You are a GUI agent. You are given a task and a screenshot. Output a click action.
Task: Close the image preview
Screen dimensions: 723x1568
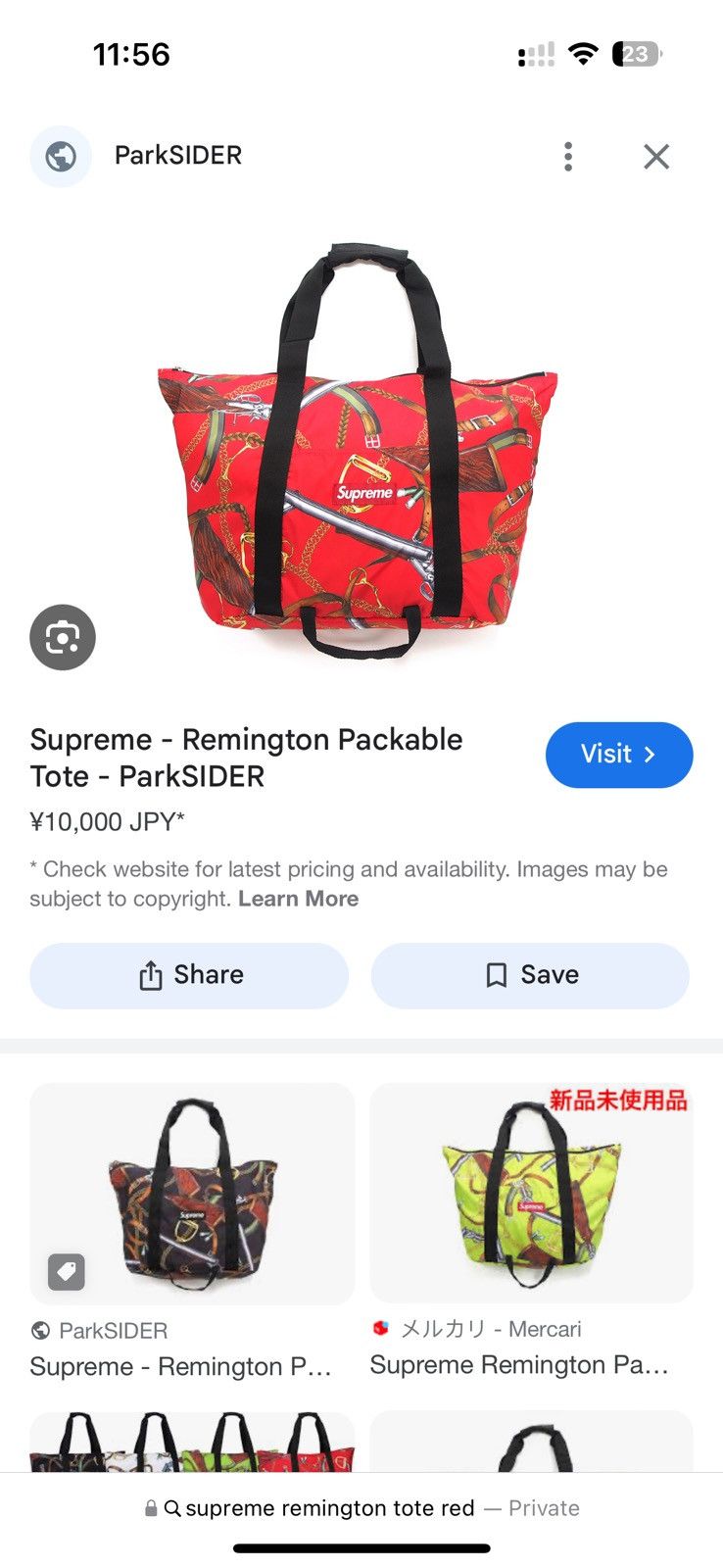(x=656, y=157)
